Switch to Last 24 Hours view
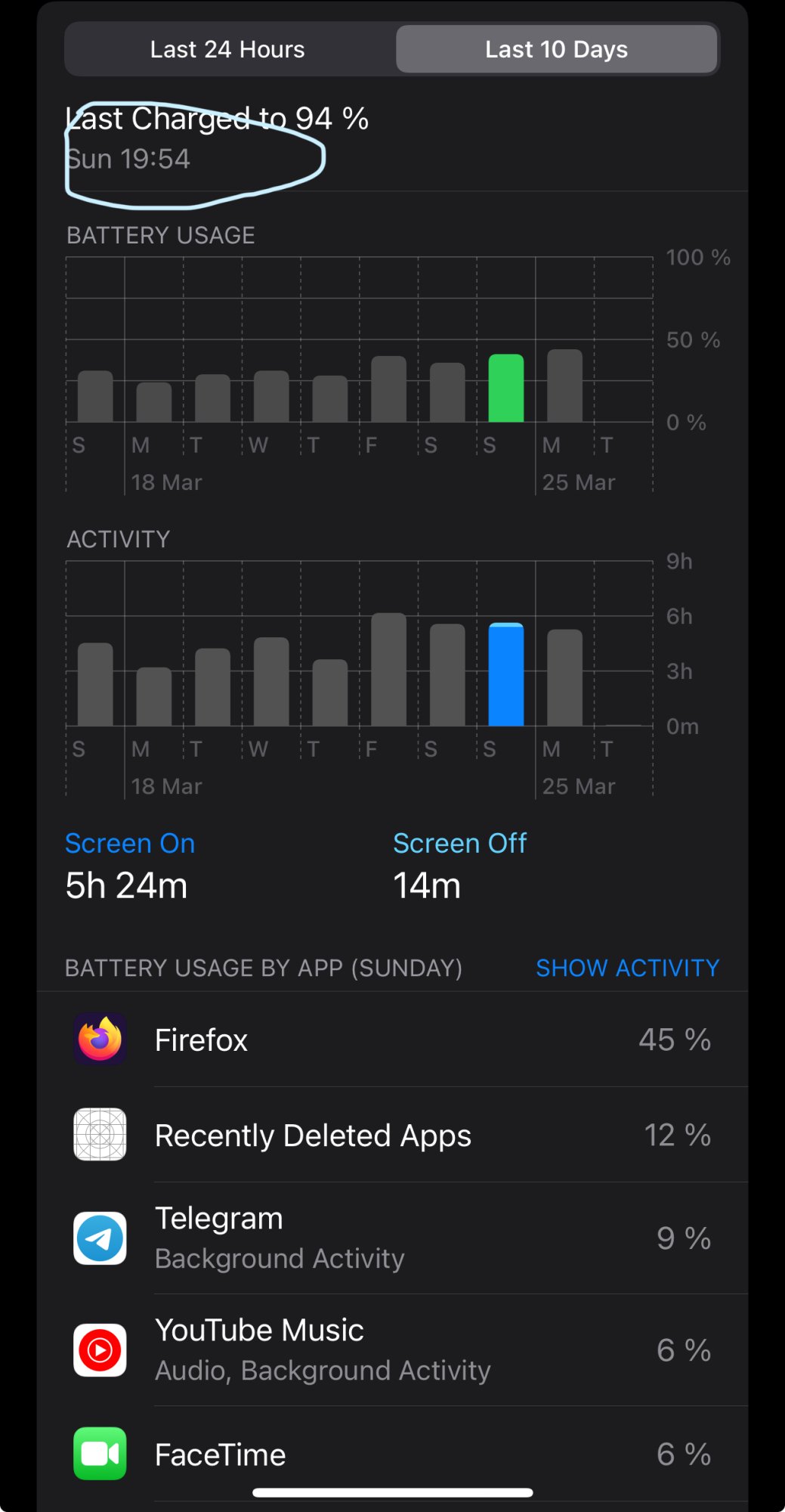Image resolution: width=785 pixels, height=1512 pixels. click(227, 50)
